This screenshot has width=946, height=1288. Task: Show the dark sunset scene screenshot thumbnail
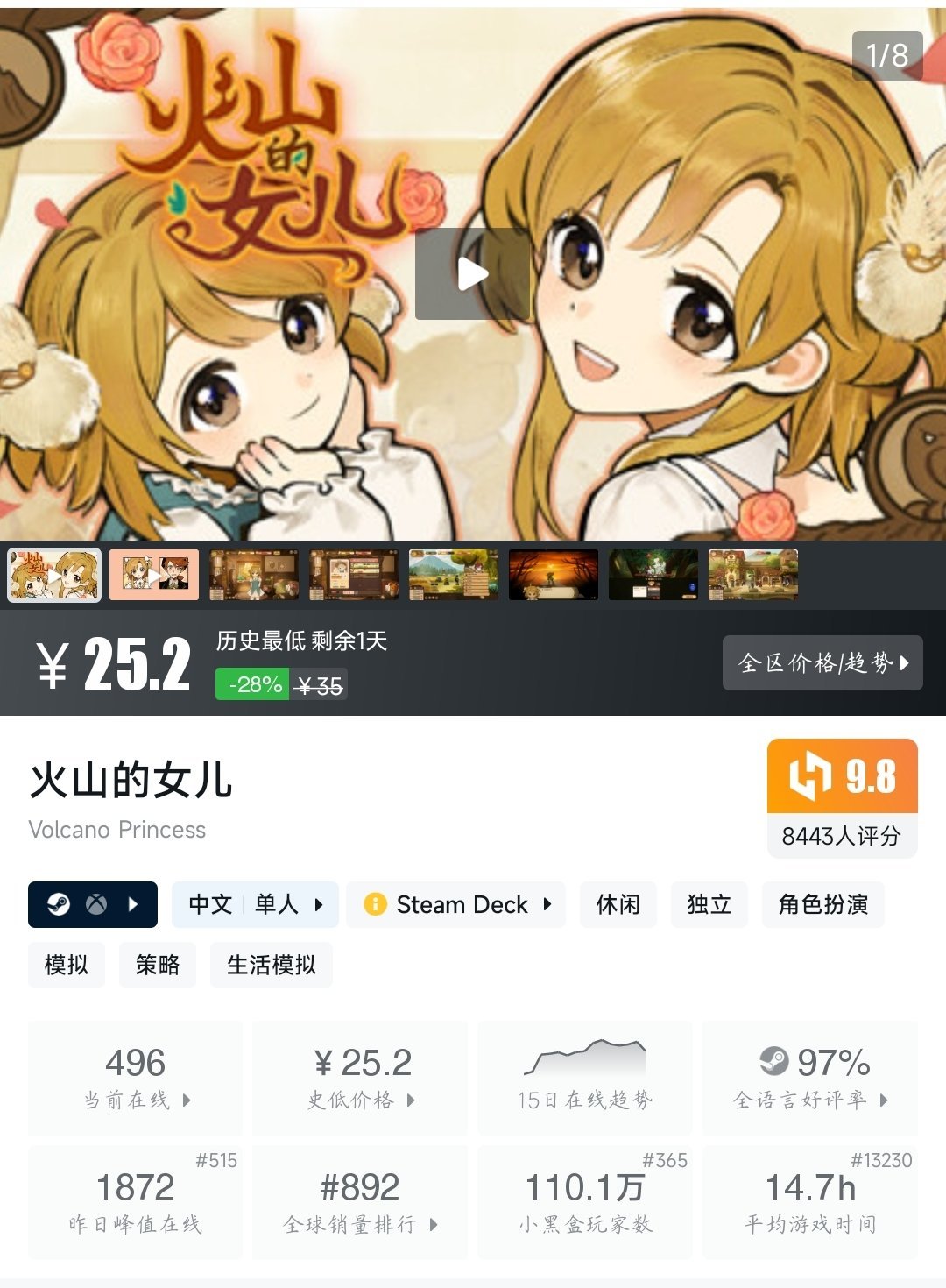coord(554,575)
